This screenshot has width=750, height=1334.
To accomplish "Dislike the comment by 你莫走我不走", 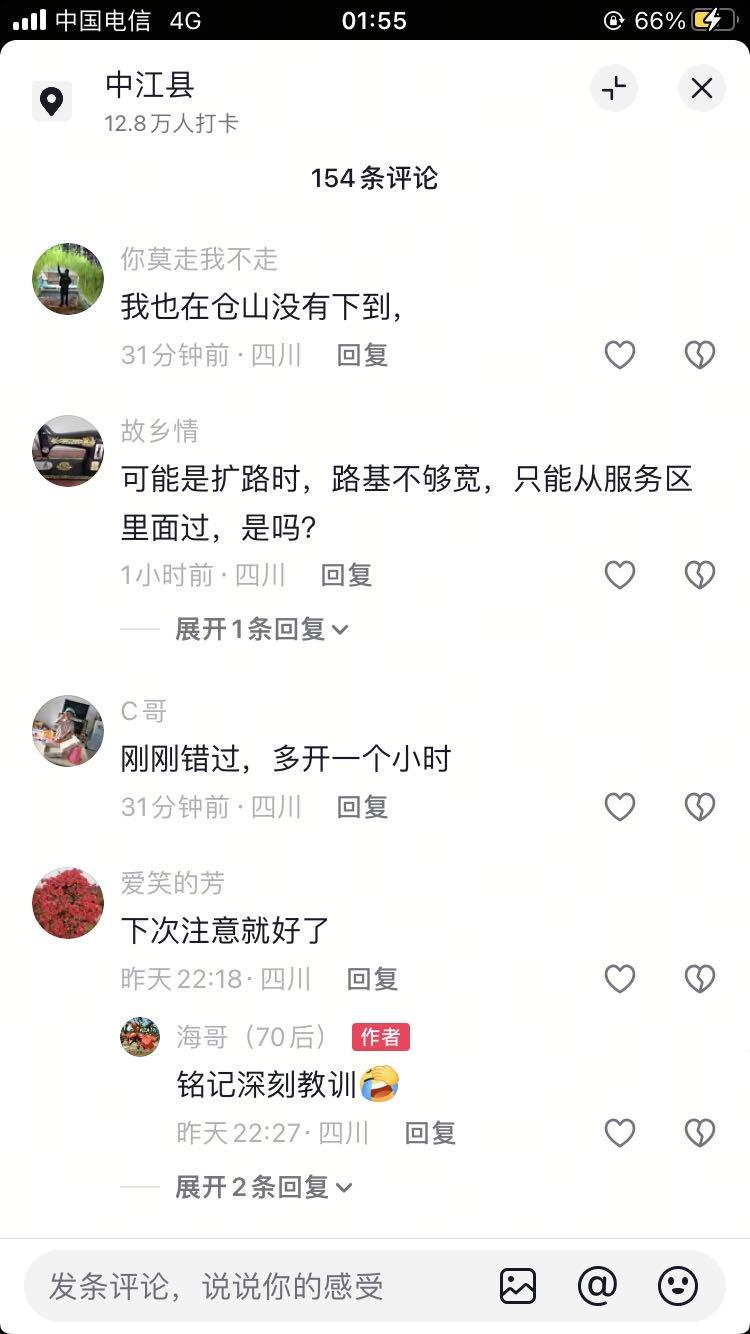I will click(x=699, y=355).
